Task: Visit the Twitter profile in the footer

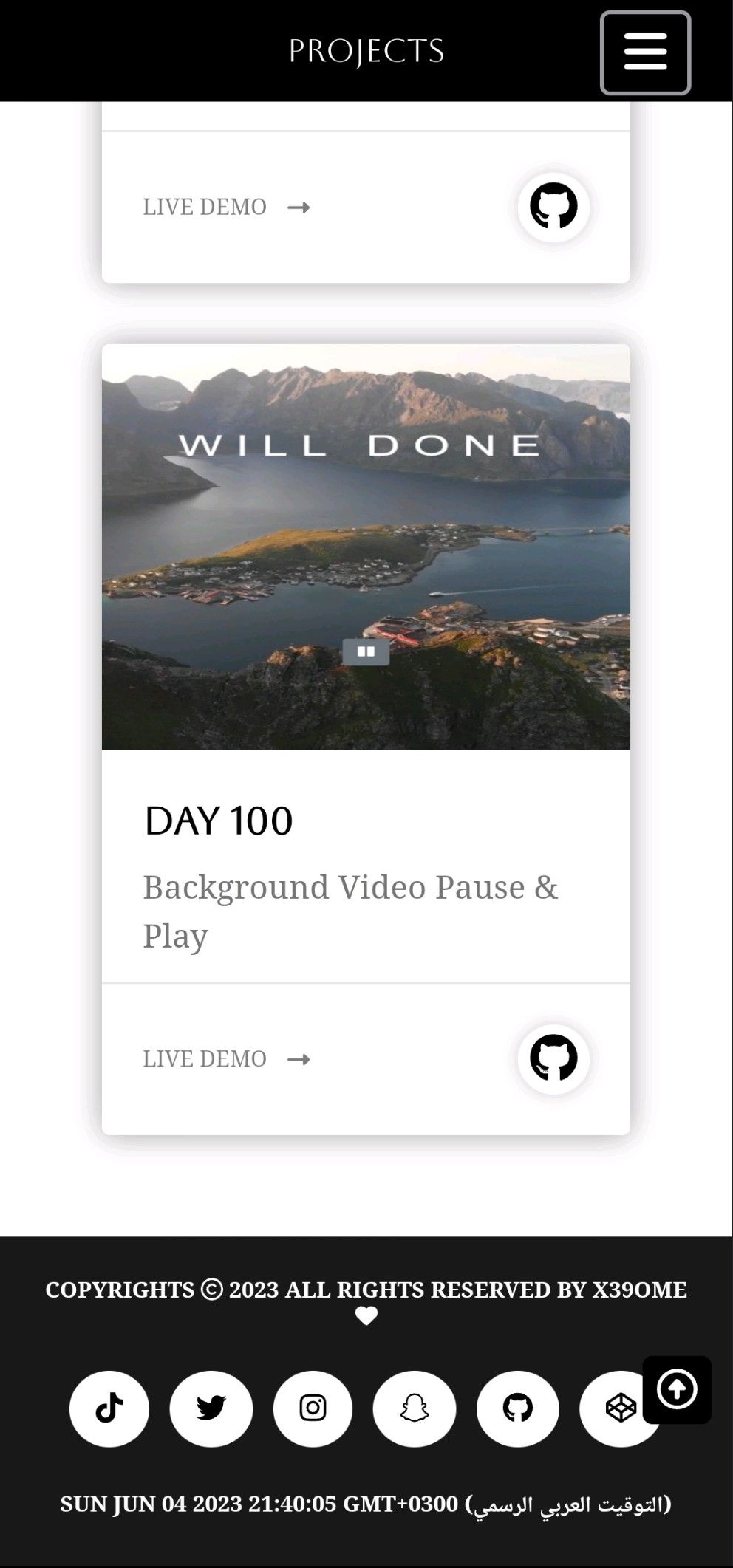Action: coord(211,1408)
